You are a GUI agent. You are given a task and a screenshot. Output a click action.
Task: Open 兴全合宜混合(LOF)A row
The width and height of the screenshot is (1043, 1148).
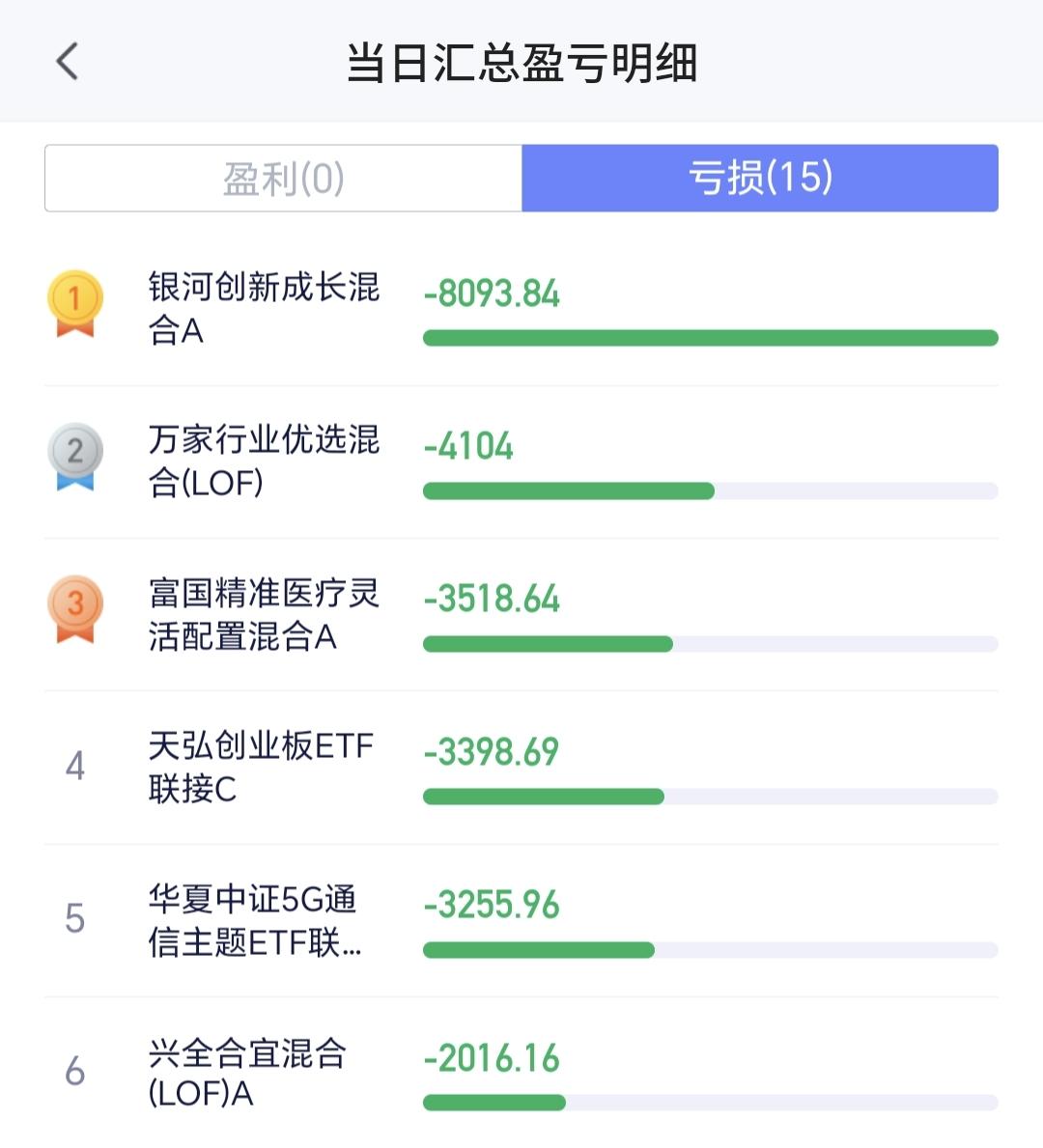[247, 1073]
